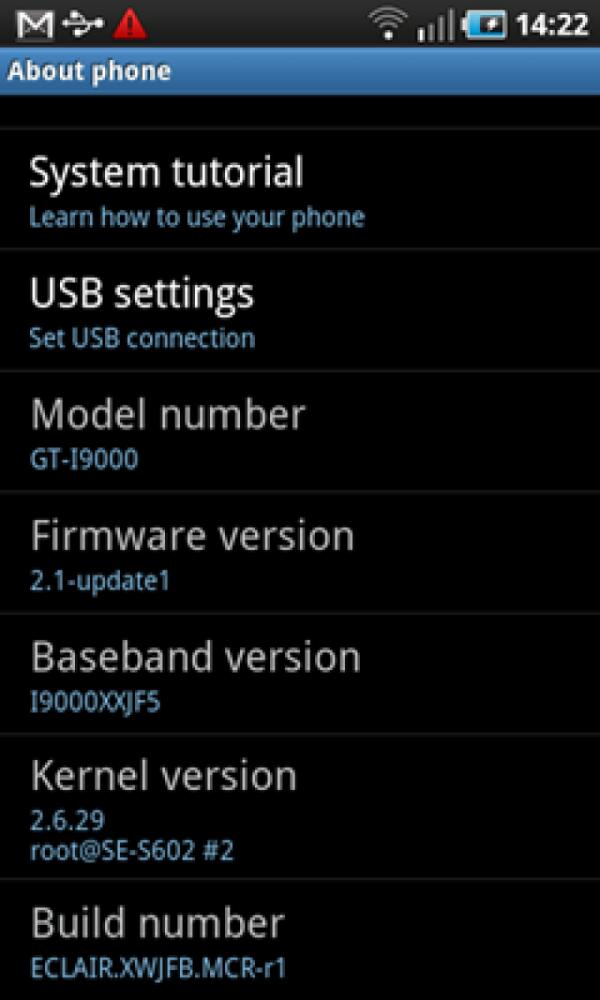The width and height of the screenshot is (600, 1000).
Task: Open the System tutorial row
Action: (300, 190)
